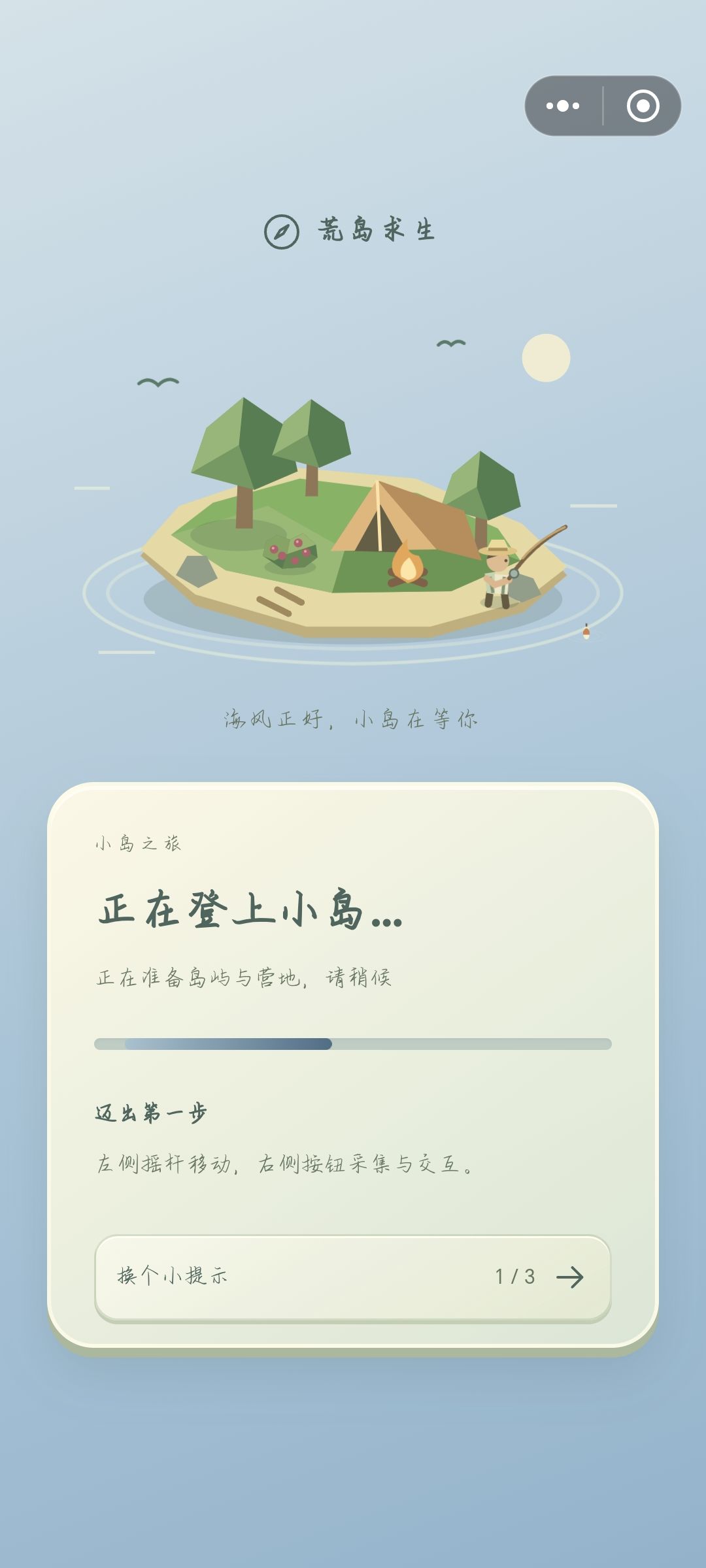
Task: Close the mini program via the circle icon
Action: 643,106
